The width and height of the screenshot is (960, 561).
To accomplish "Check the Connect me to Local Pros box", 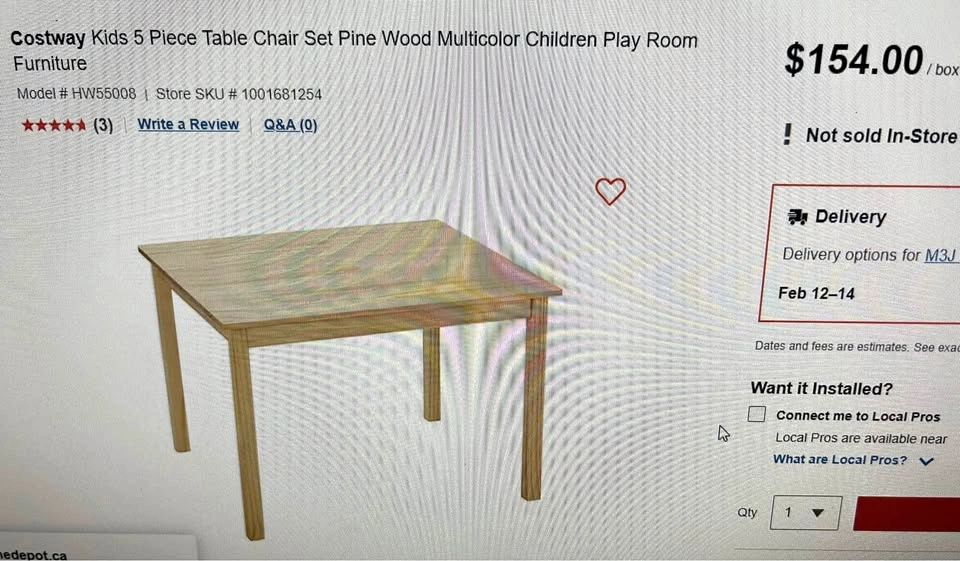I will click(757, 414).
